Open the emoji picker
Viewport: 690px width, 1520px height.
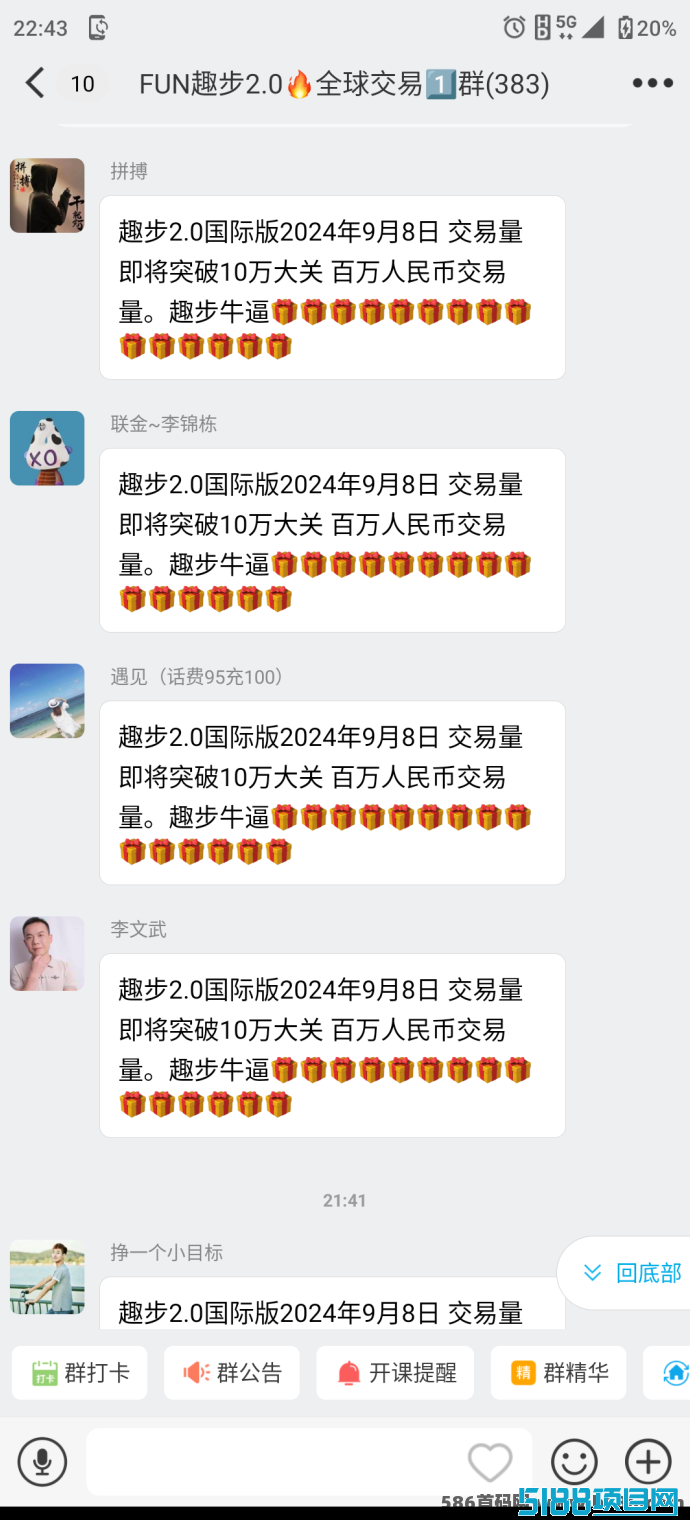pos(574,1462)
